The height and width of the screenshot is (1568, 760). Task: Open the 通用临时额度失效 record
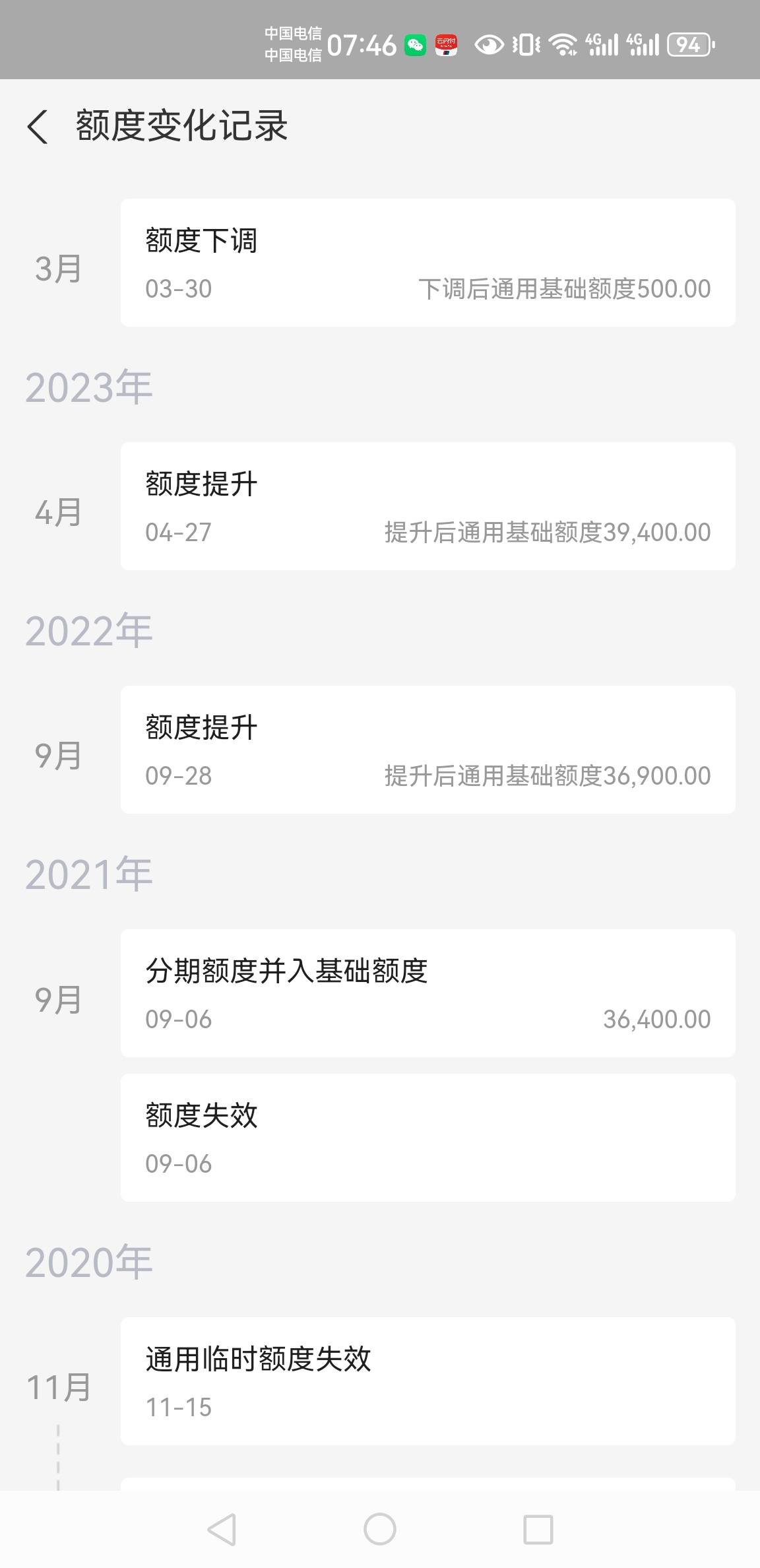click(427, 1381)
